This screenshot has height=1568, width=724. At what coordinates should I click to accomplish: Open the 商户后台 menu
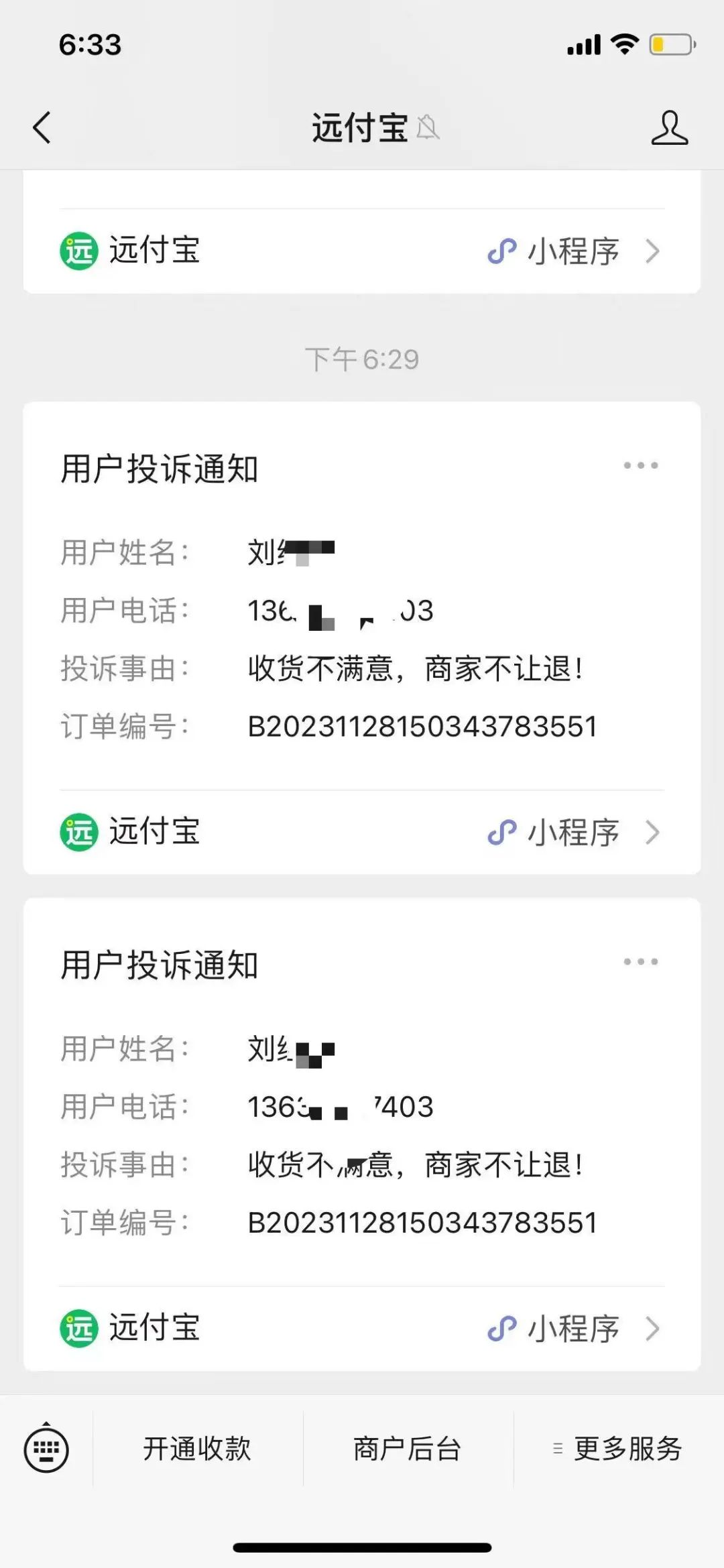408,1449
